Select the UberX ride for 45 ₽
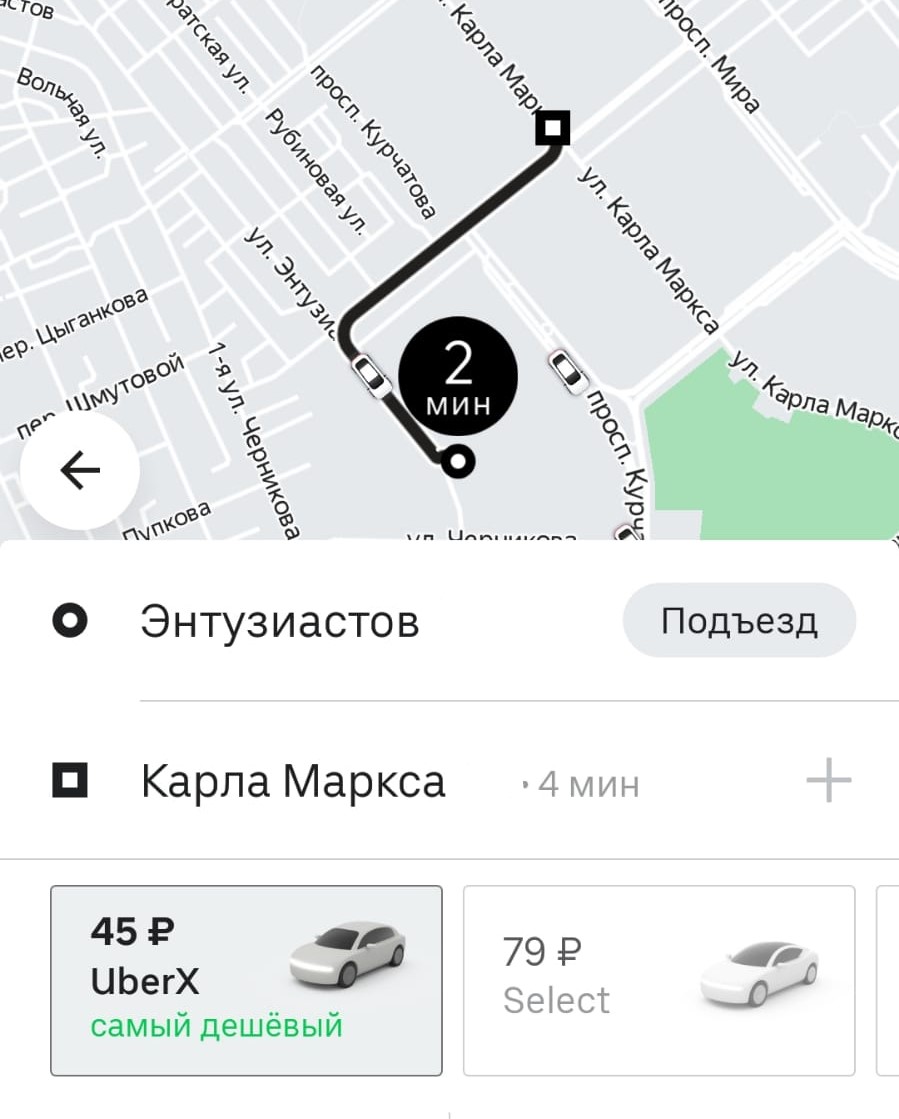899x1119 pixels. (x=246, y=980)
